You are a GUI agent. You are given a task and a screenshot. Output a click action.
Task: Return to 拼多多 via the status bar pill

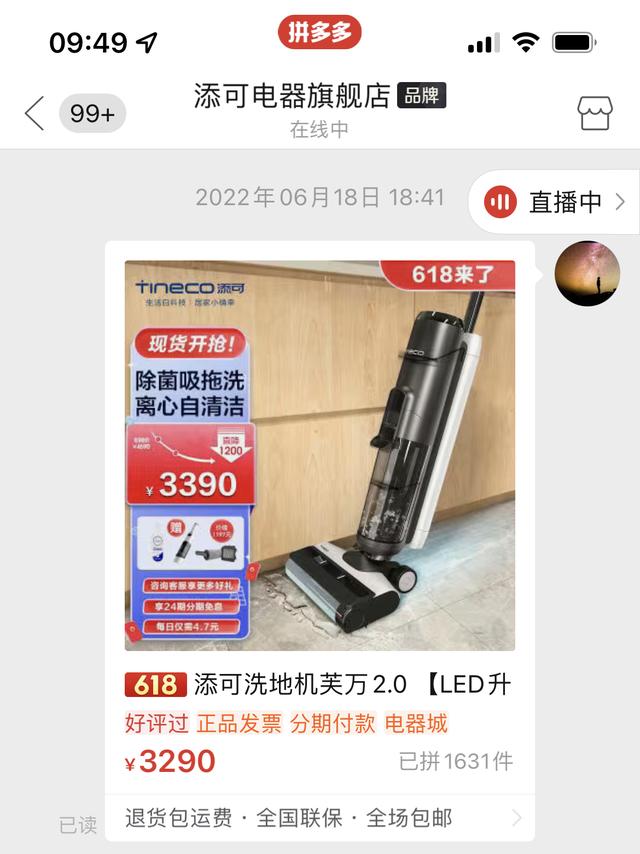[319, 33]
